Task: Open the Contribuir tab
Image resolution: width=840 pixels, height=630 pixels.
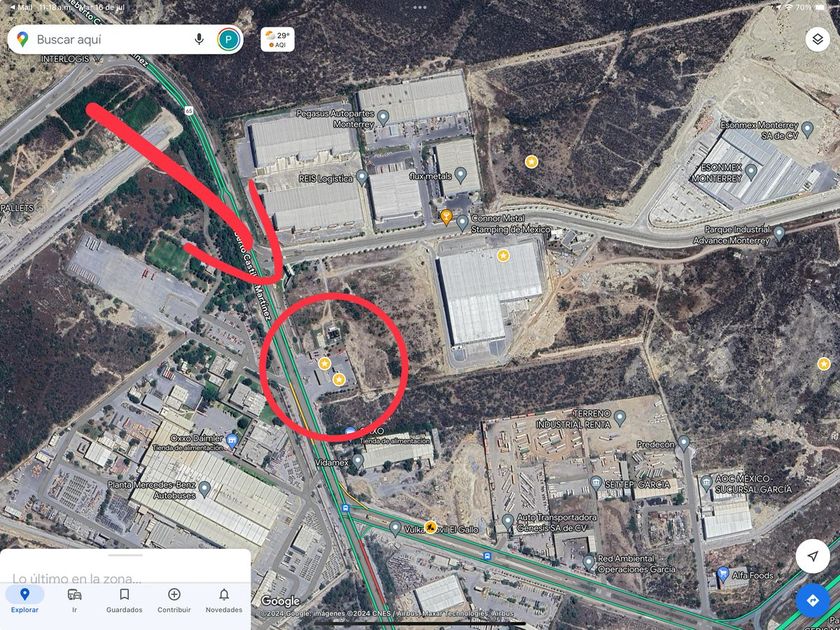Action: (x=174, y=600)
